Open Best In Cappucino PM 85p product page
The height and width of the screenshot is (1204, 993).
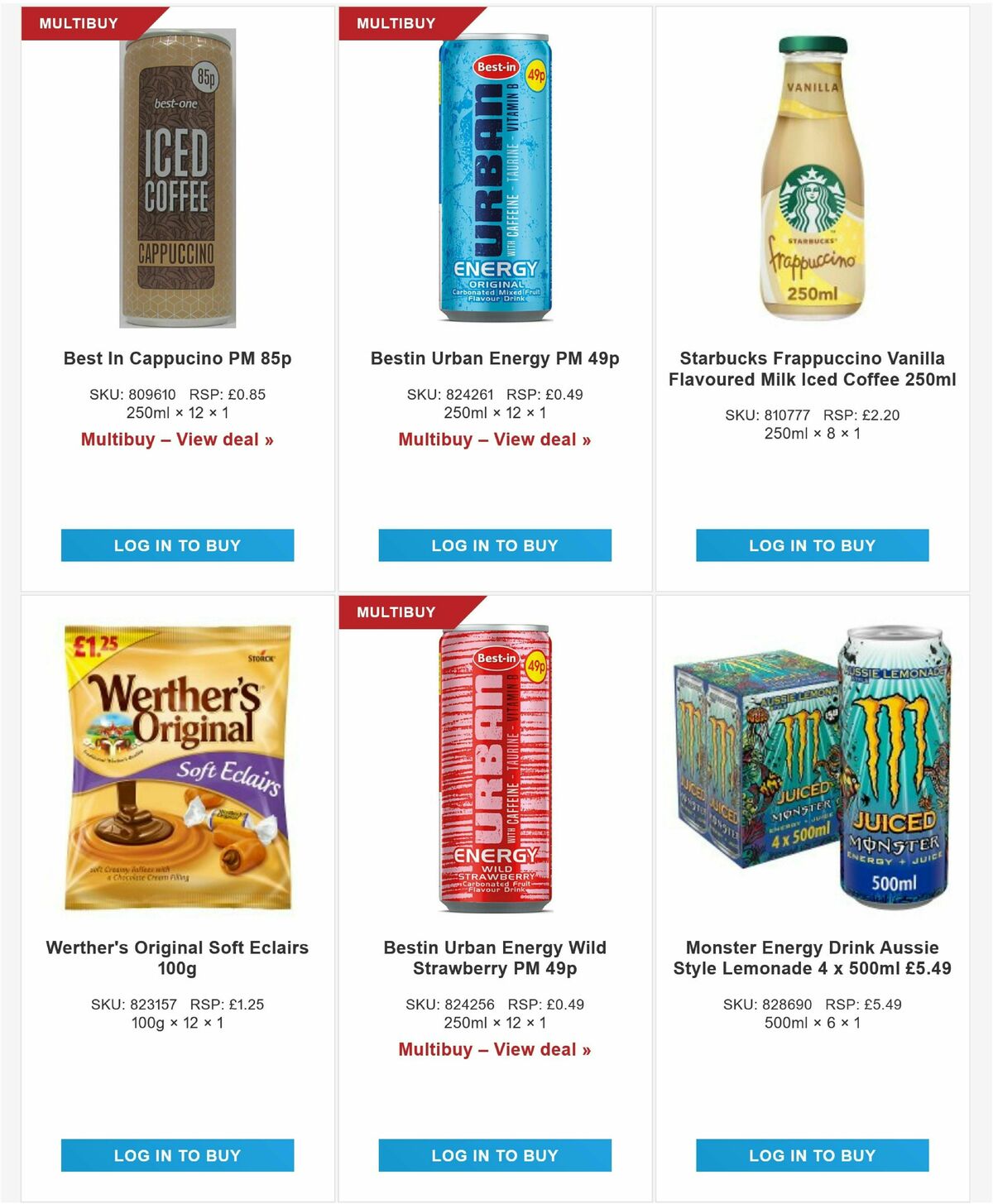[177, 359]
